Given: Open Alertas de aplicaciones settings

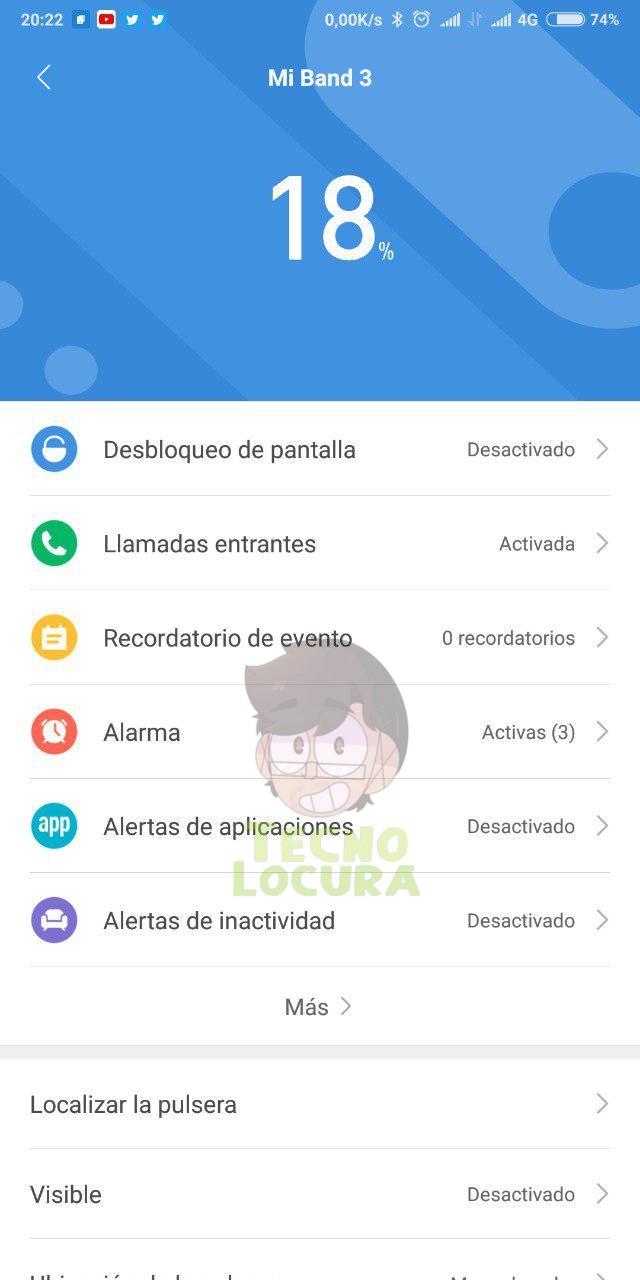Looking at the screenshot, I should tap(320, 826).
